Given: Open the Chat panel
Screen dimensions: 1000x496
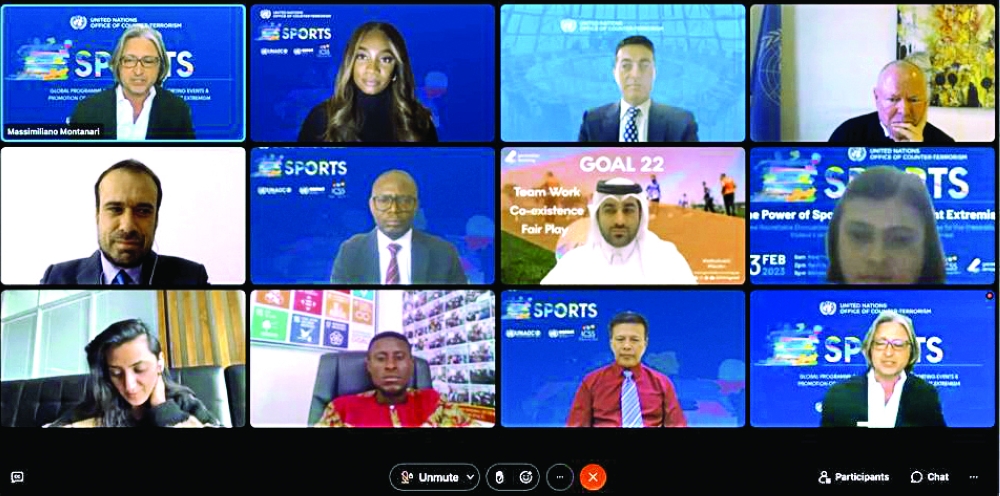Looking at the screenshot, I should tap(929, 477).
